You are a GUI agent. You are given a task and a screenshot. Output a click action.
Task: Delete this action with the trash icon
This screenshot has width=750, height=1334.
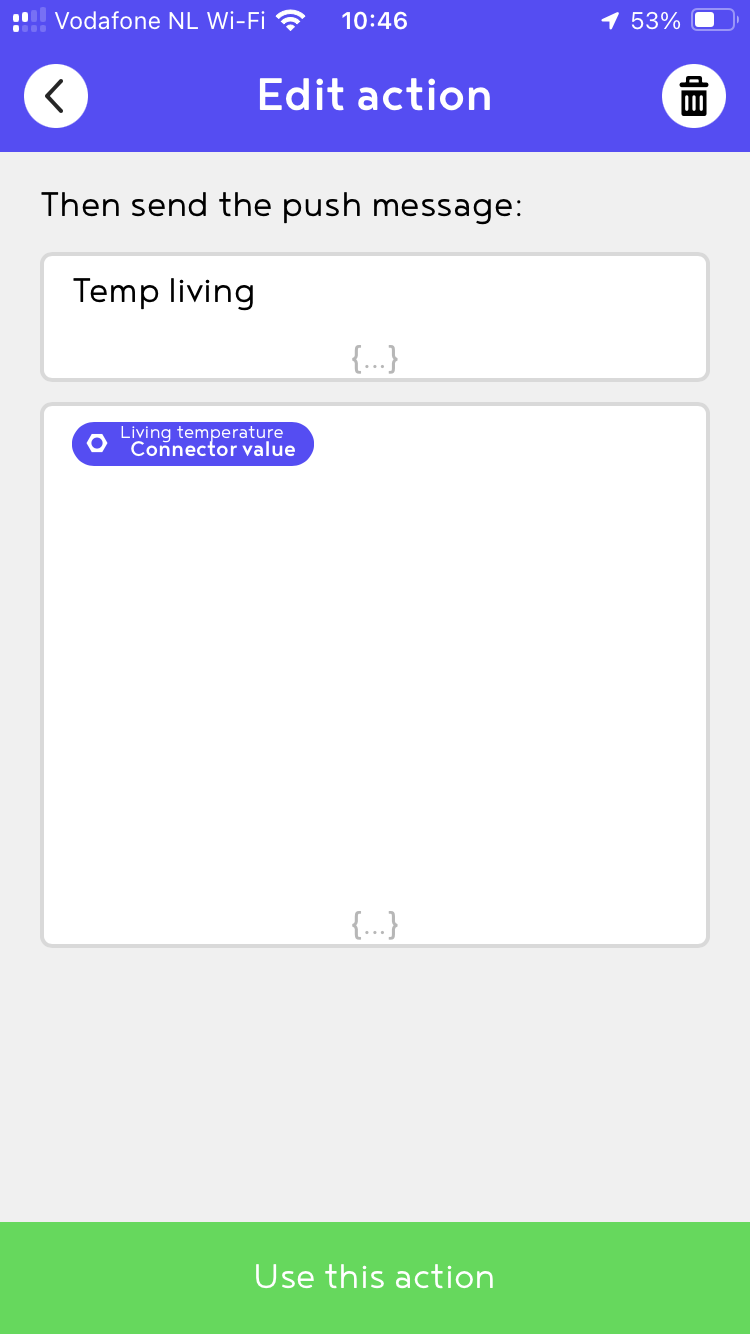pyautogui.click(x=694, y=96)
